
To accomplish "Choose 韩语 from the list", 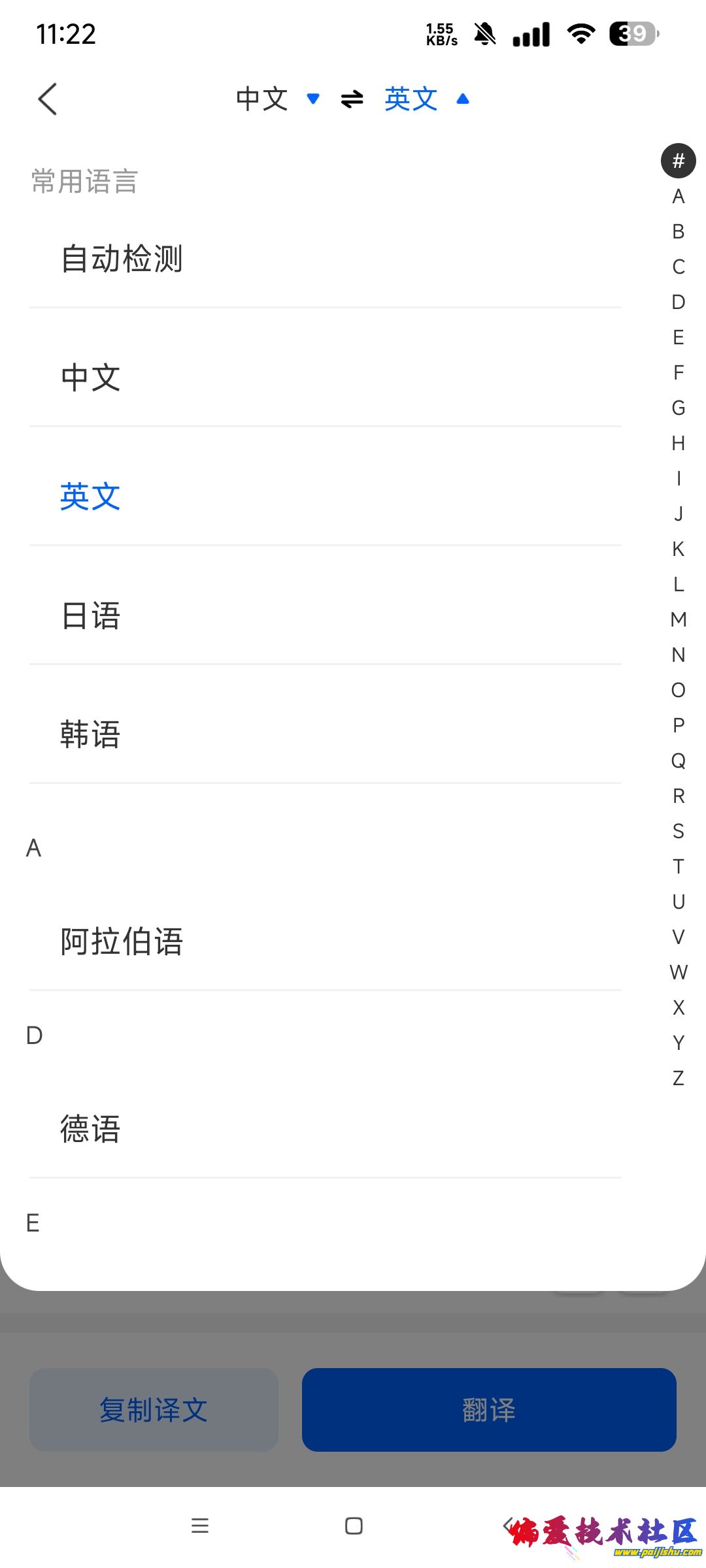I will point(90,734).
